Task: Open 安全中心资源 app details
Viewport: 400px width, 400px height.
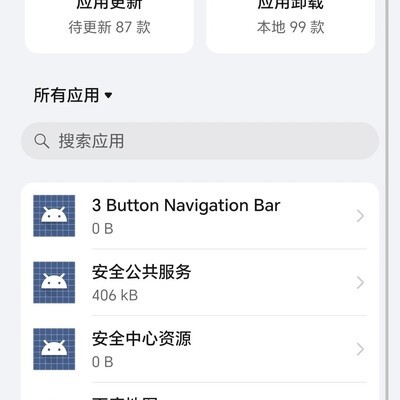Action: click(x=200, y=349)
